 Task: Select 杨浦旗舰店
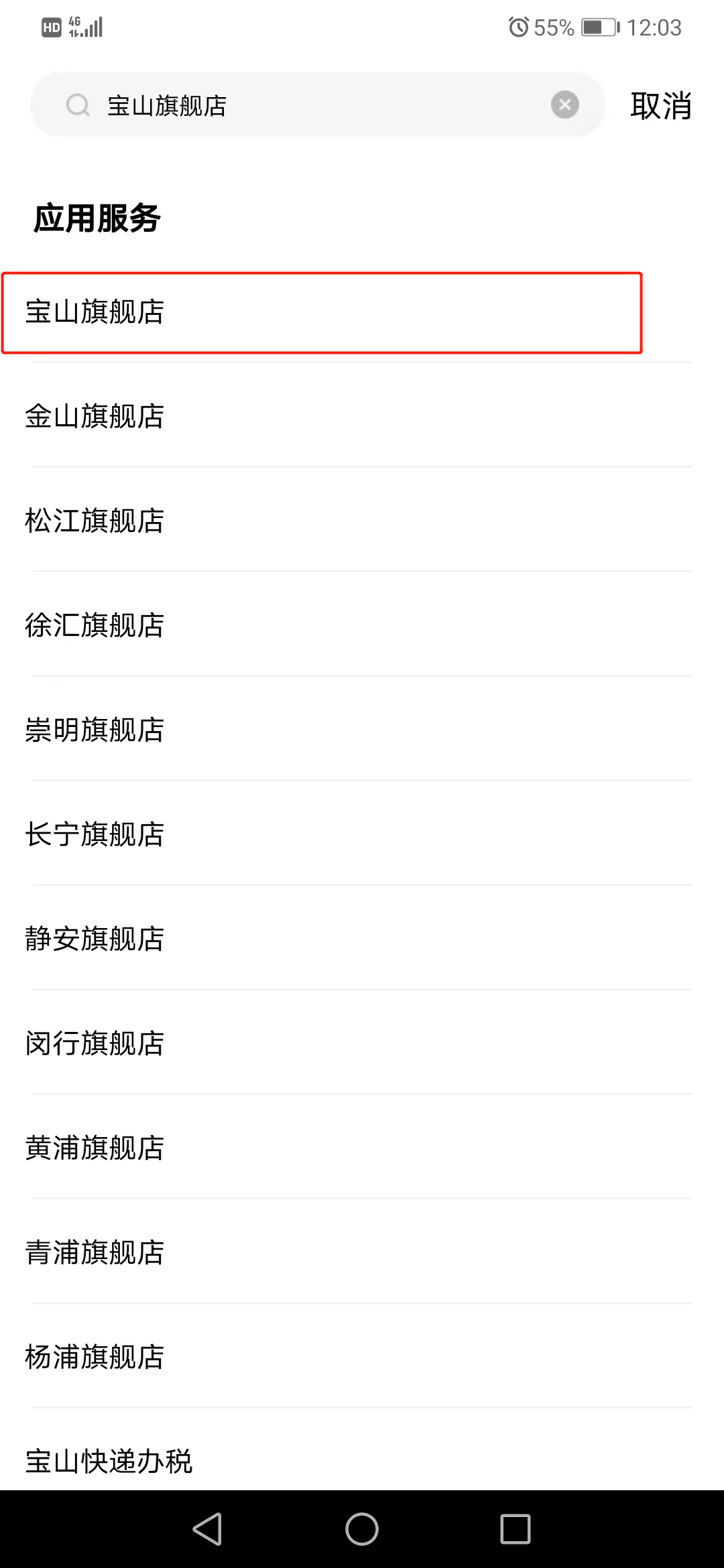(x=362, y=1357)
